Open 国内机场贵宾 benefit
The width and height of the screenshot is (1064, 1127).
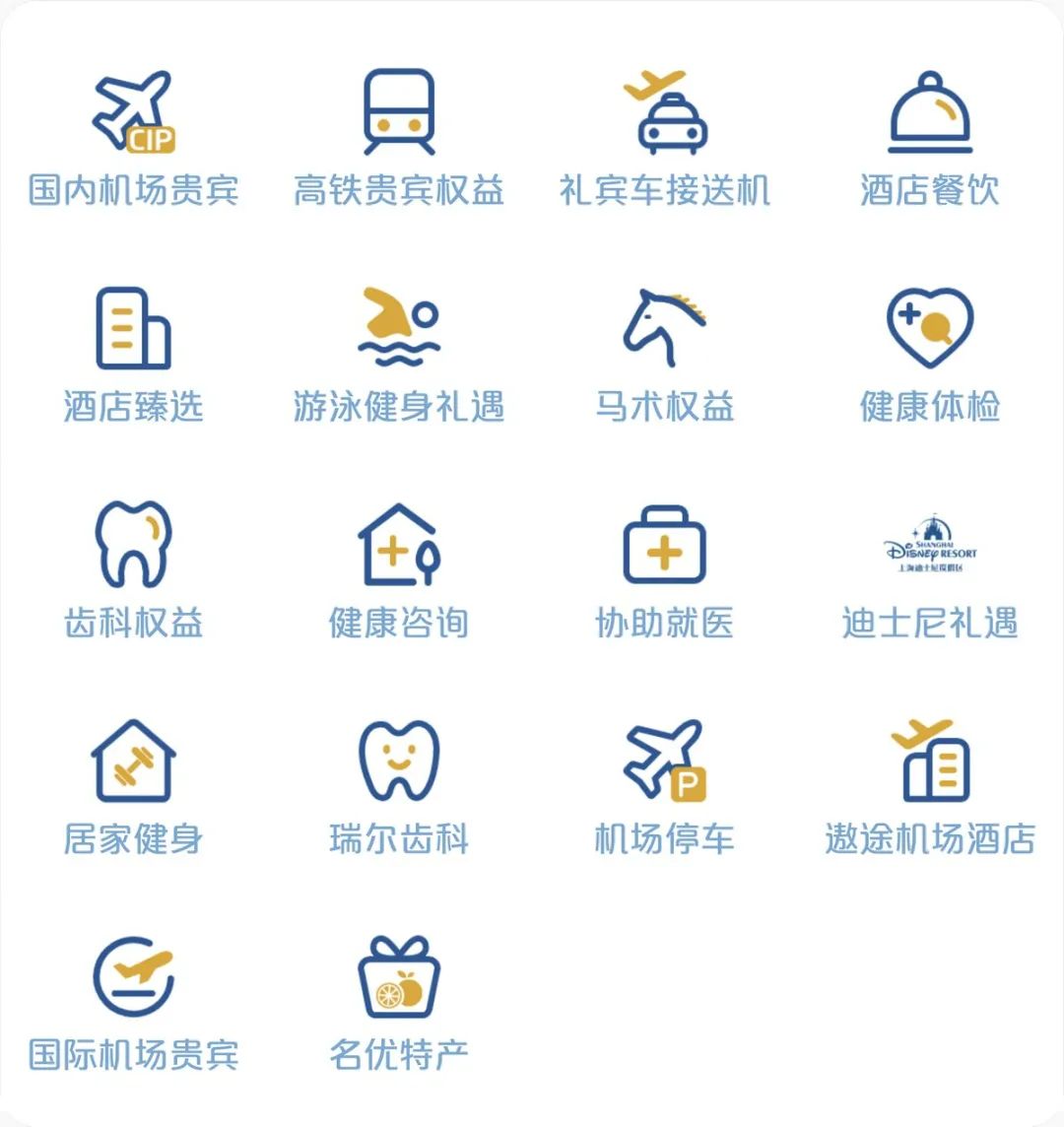[133, 138]
